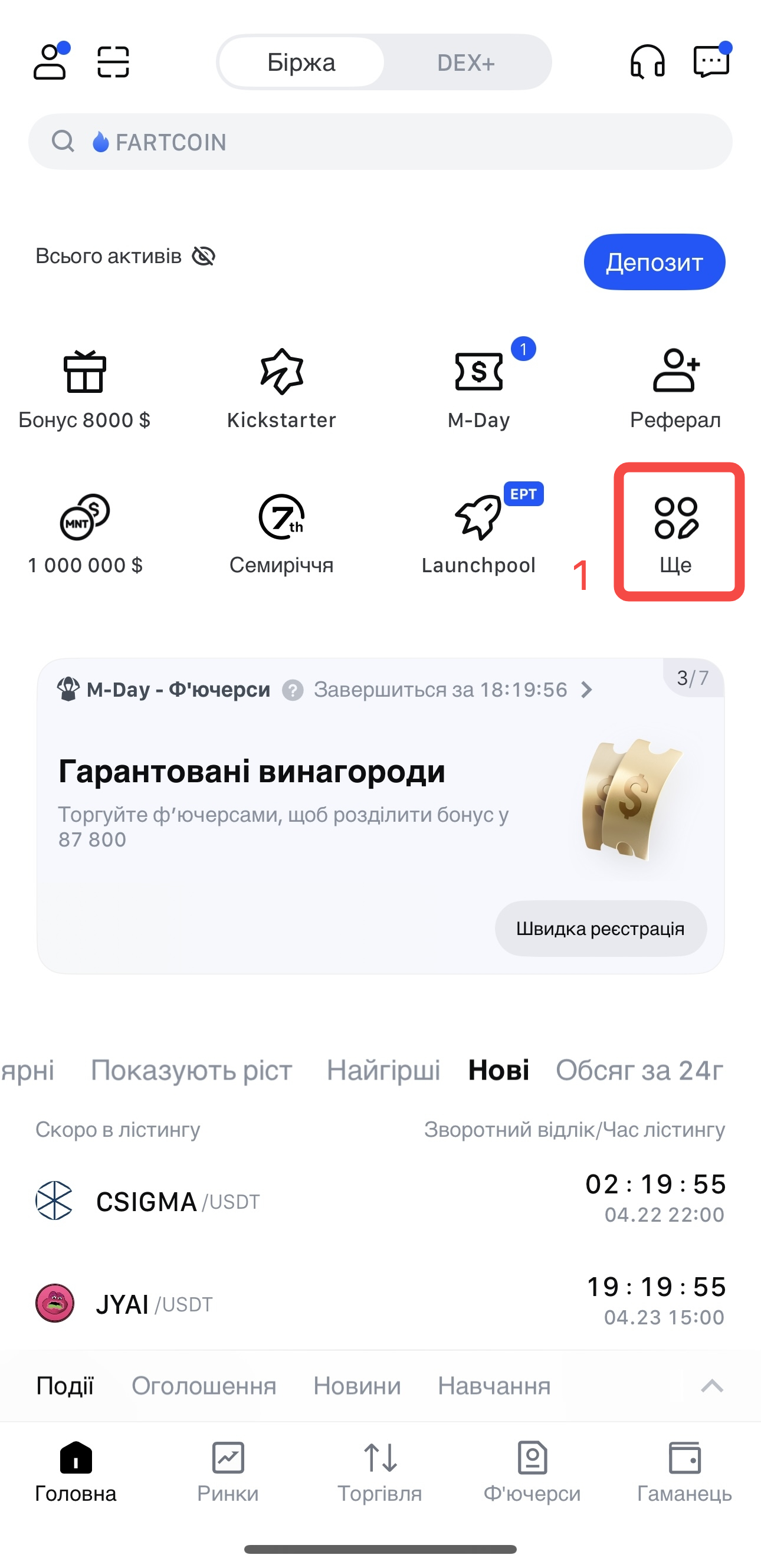Open customer support headset
The image size is (761, 1568).
(x=647, y=62)
